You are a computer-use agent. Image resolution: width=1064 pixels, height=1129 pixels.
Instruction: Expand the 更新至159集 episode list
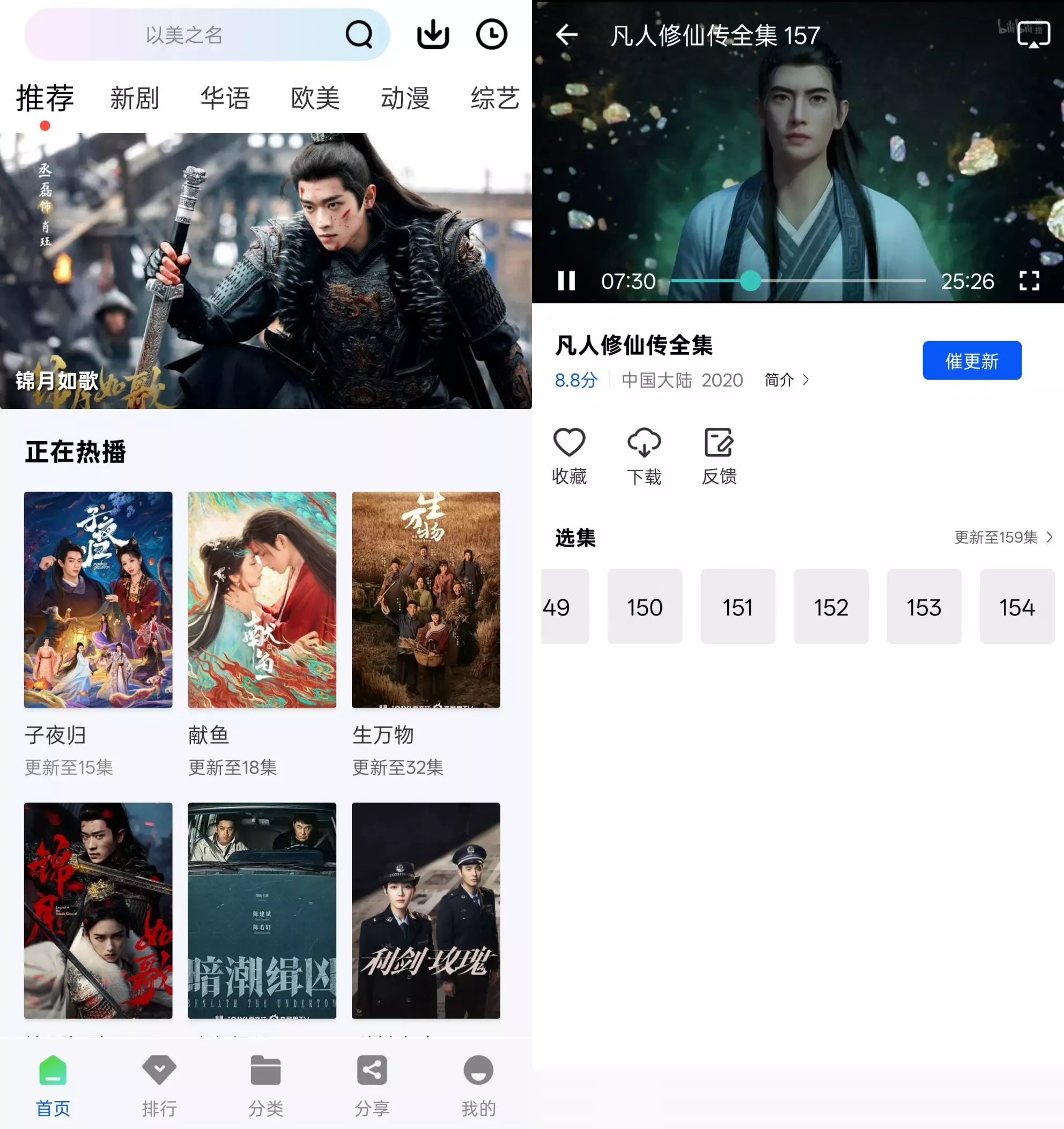coord(1003,537)
